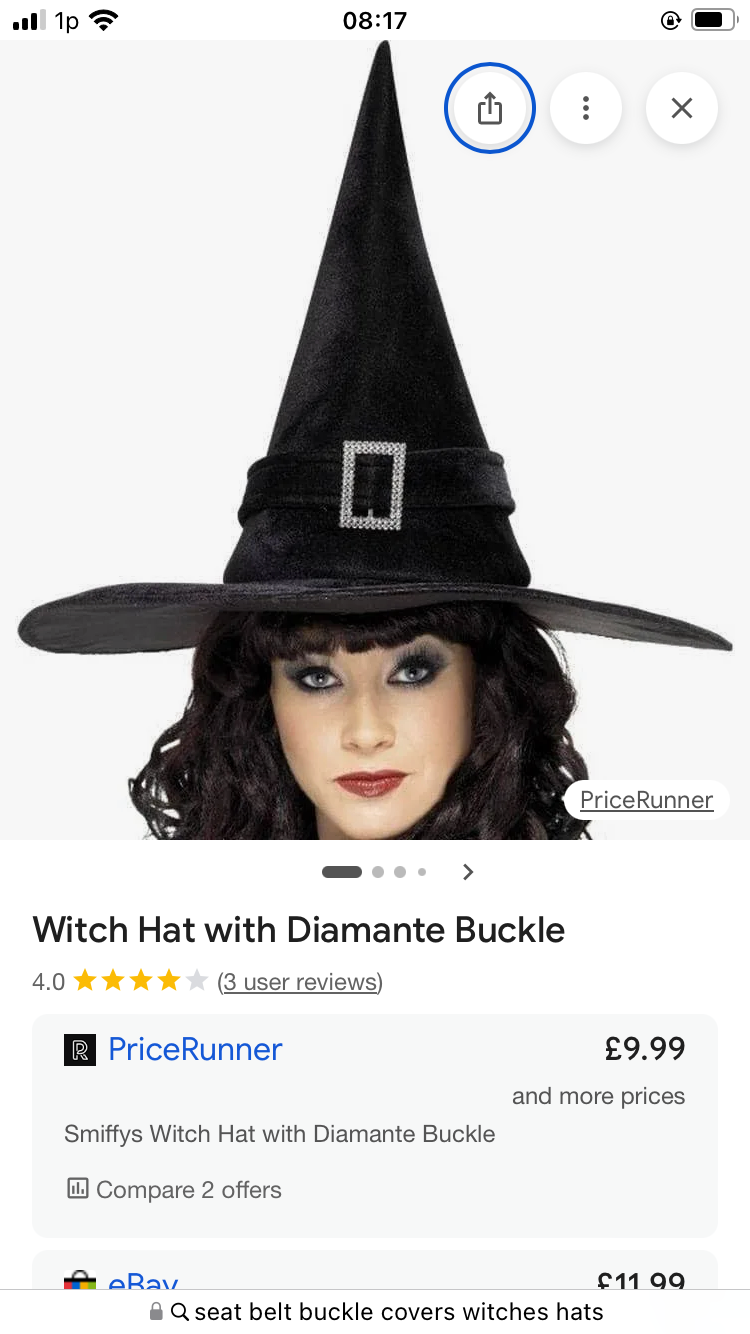750x1334 pixels.
Task: Tap the address bar search text
Action: (x=398, y=1312)
